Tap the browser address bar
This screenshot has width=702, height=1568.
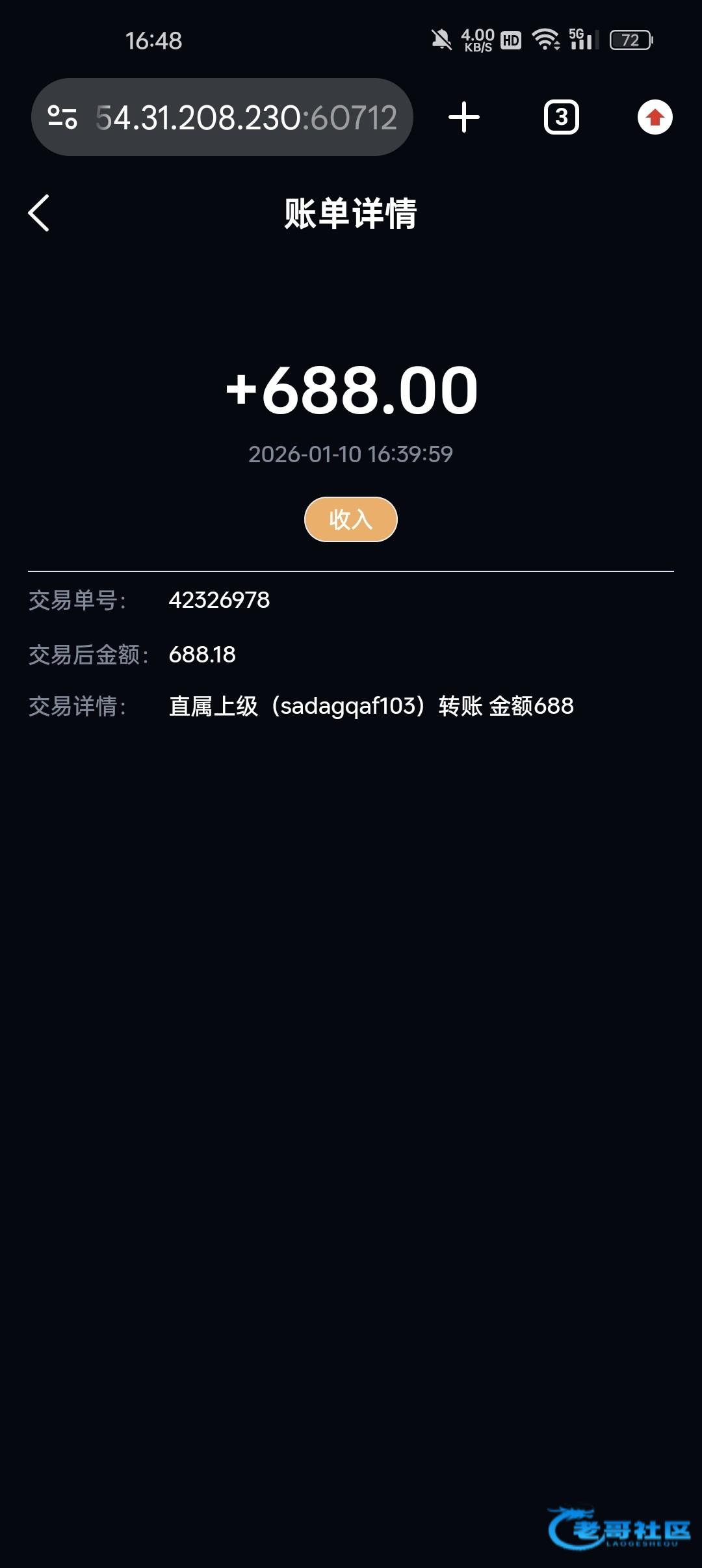[246, 118]
